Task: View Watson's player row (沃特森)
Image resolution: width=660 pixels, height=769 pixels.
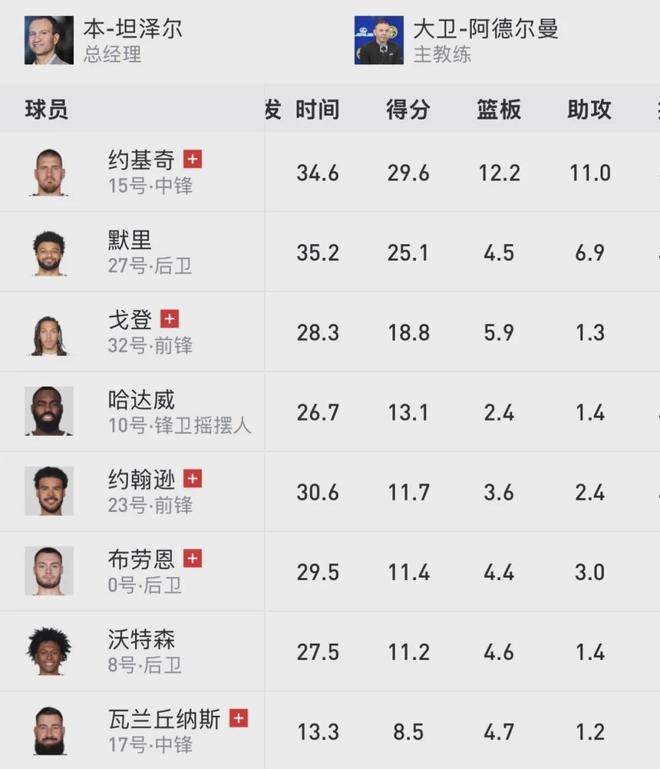Action: (x=141, y=639)
